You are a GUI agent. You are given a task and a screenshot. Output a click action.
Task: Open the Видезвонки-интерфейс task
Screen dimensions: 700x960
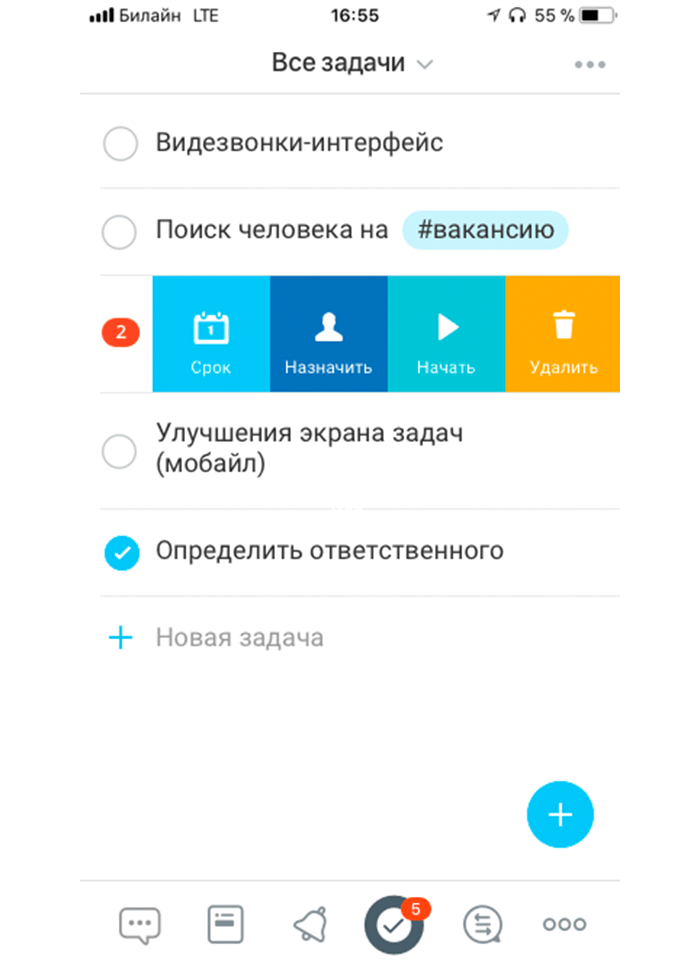300,143
